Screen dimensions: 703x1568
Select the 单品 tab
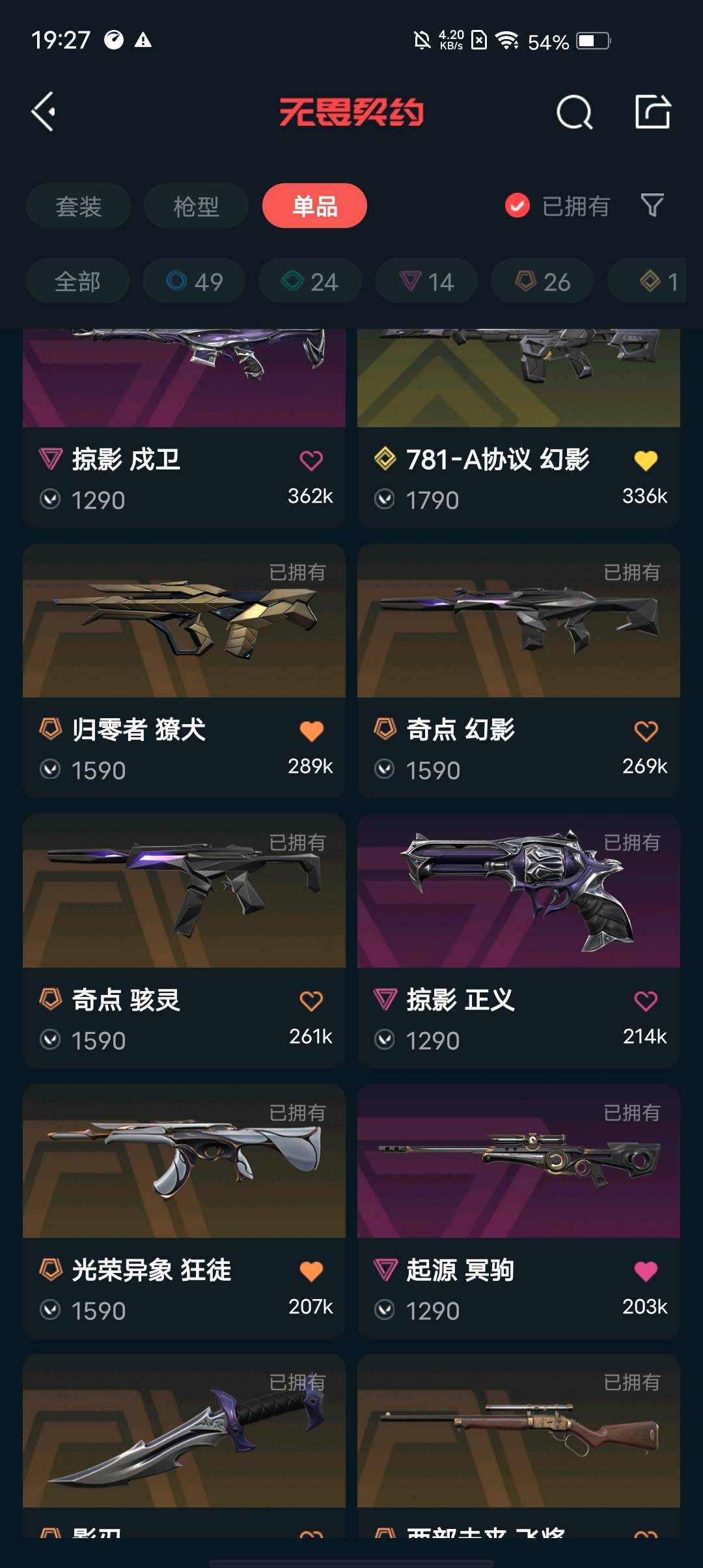(x=314, y=206)
